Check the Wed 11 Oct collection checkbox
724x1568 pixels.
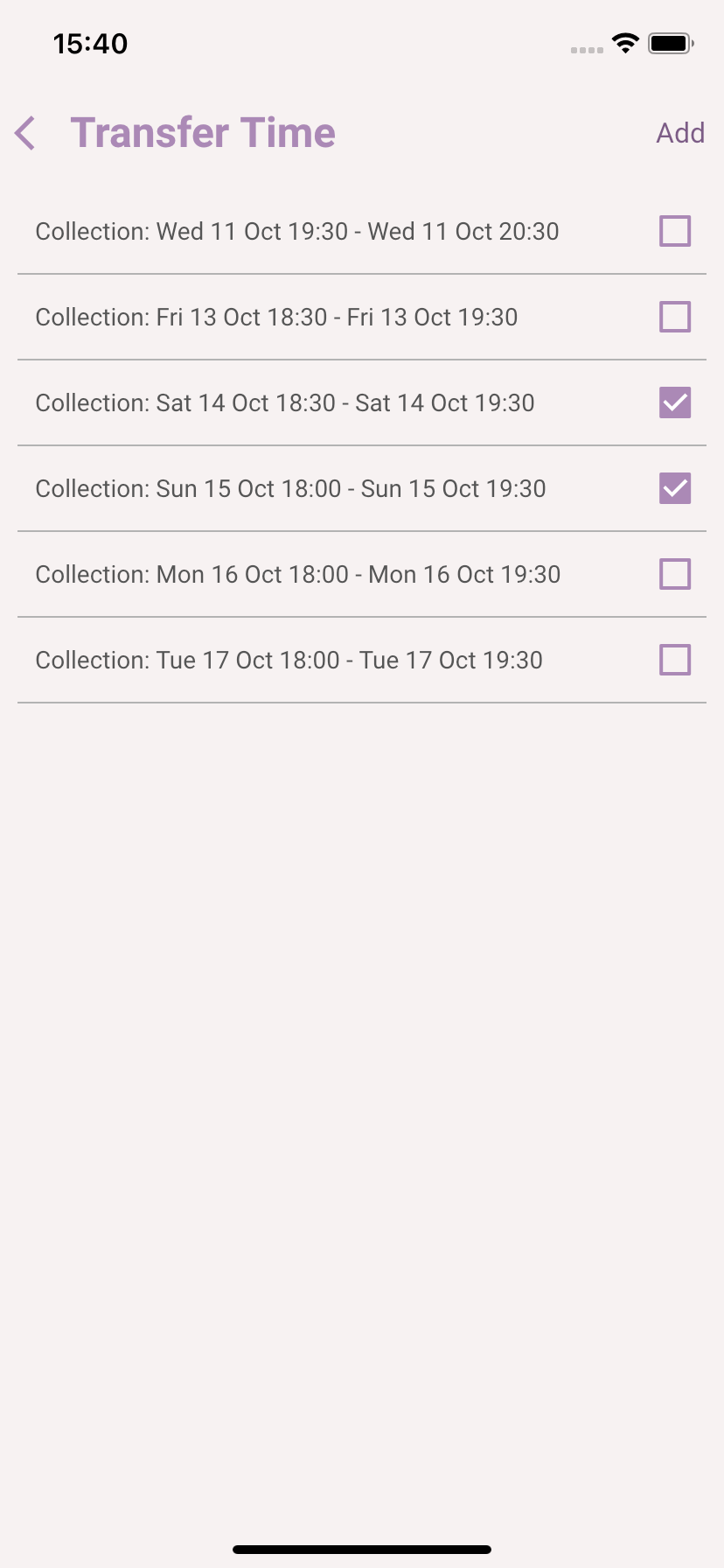(x=675, y=231)
